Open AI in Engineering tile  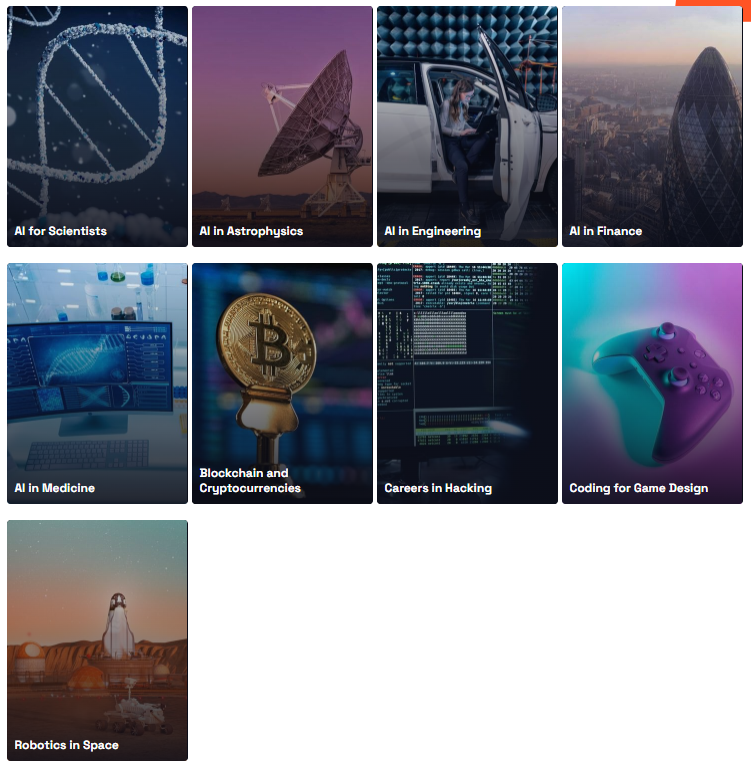[467, 127]
